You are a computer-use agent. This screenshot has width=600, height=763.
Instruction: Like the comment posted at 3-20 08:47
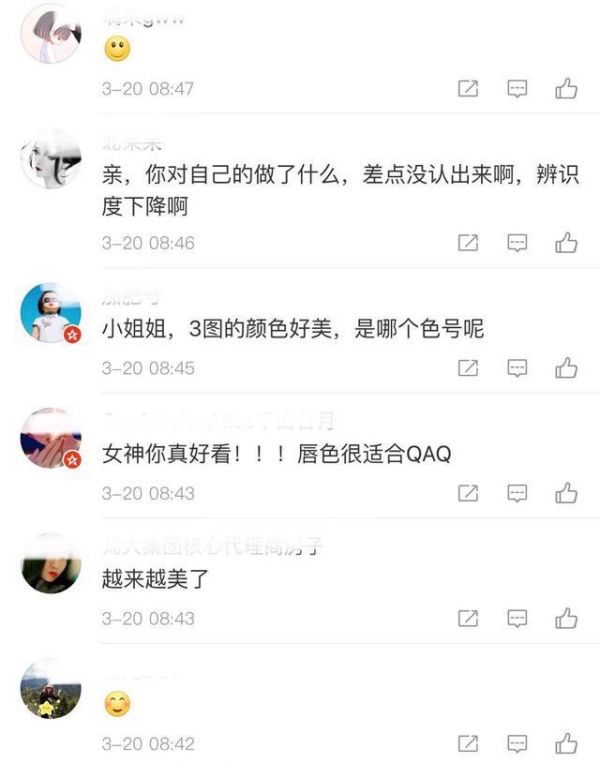[x=567, y=89]
